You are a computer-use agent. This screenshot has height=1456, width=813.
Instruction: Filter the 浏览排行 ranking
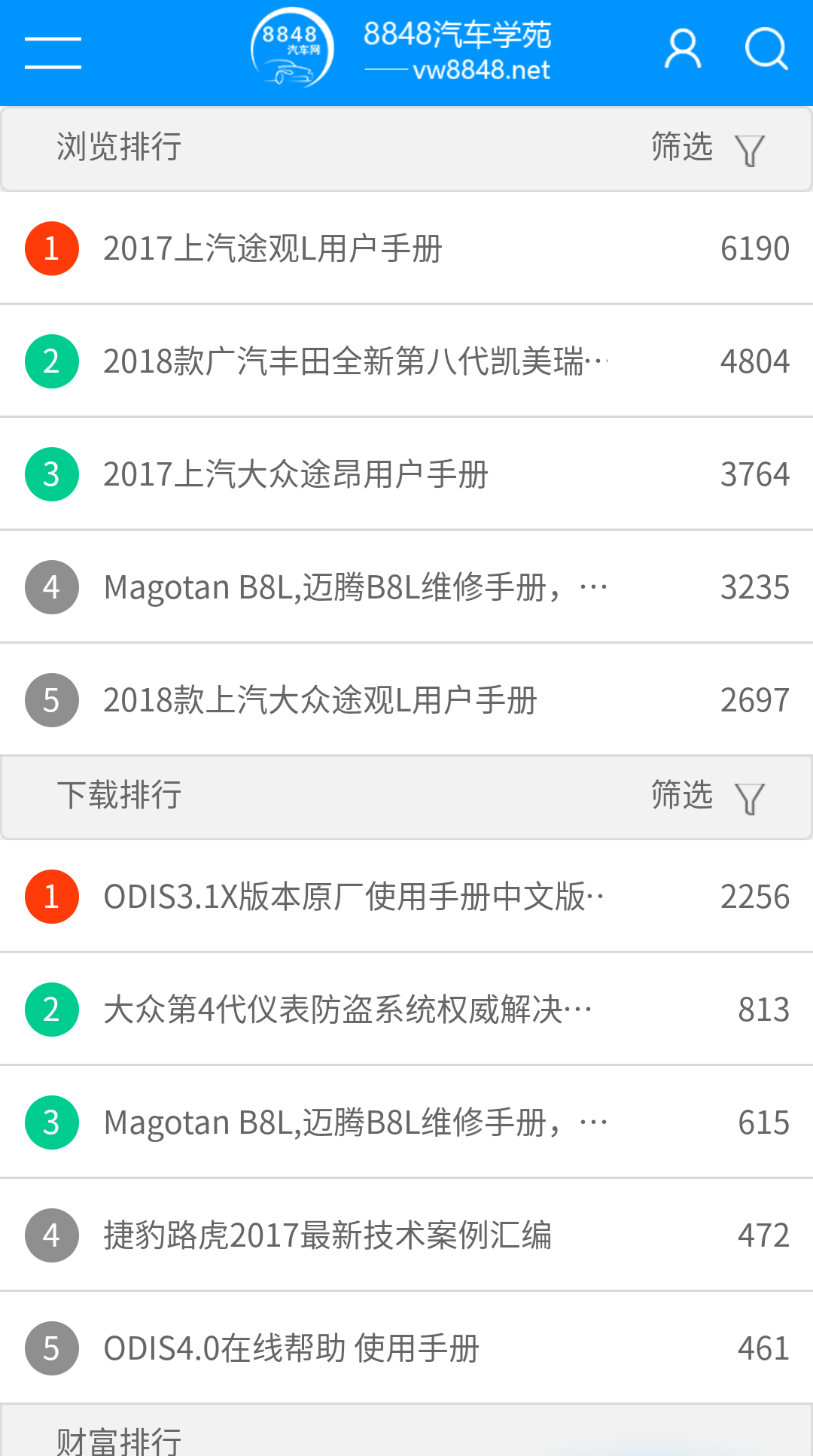(x=708, y=148)
